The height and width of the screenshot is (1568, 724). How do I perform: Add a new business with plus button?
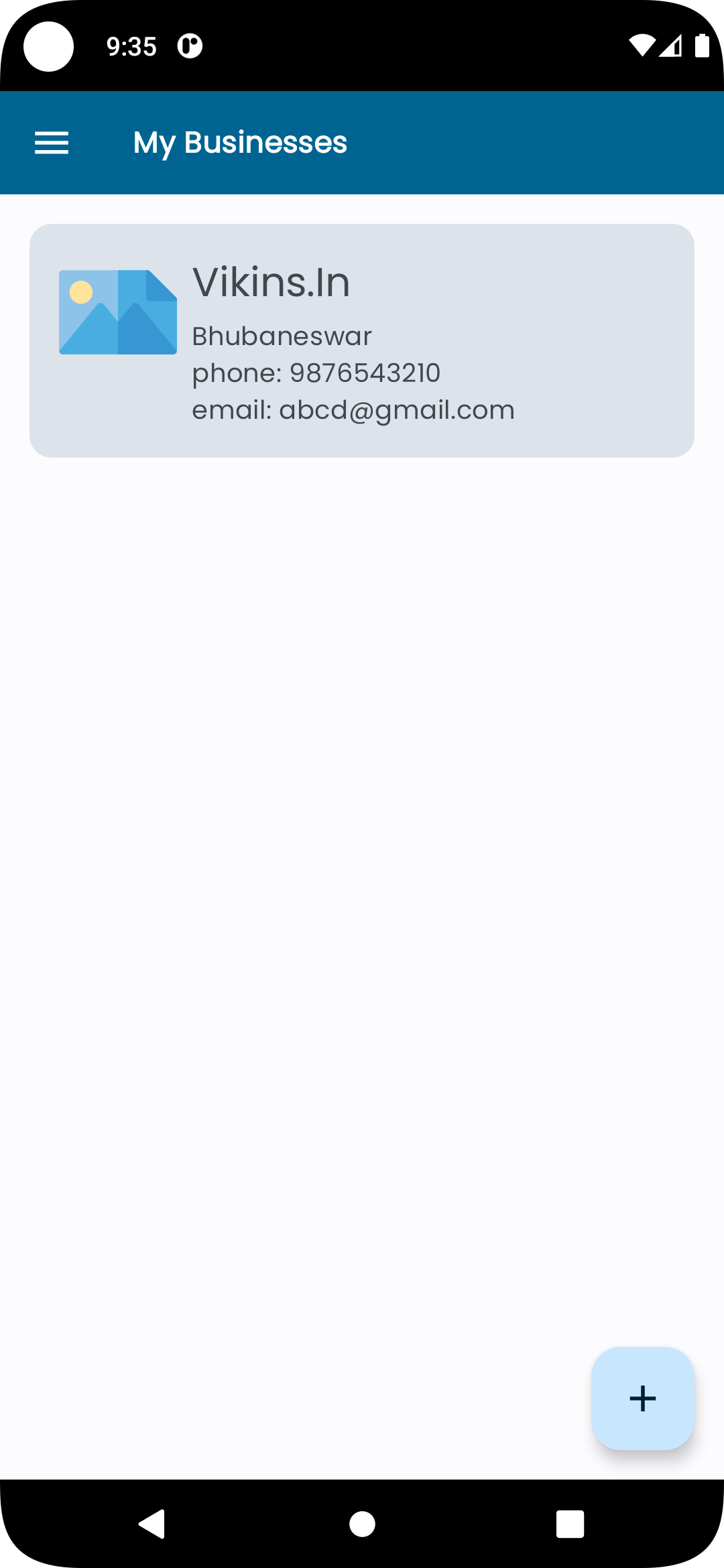click(642, 1398)
